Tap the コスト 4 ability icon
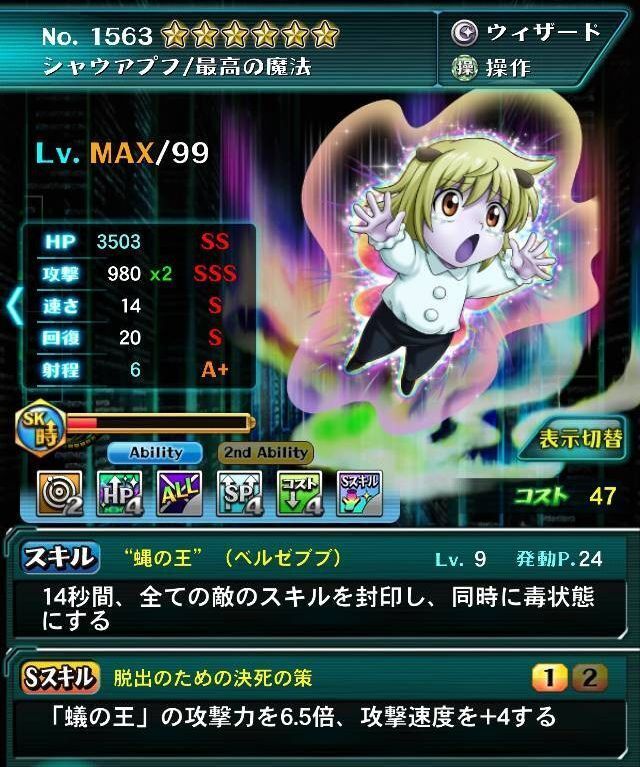640x767 pixels. pos(299,493)
